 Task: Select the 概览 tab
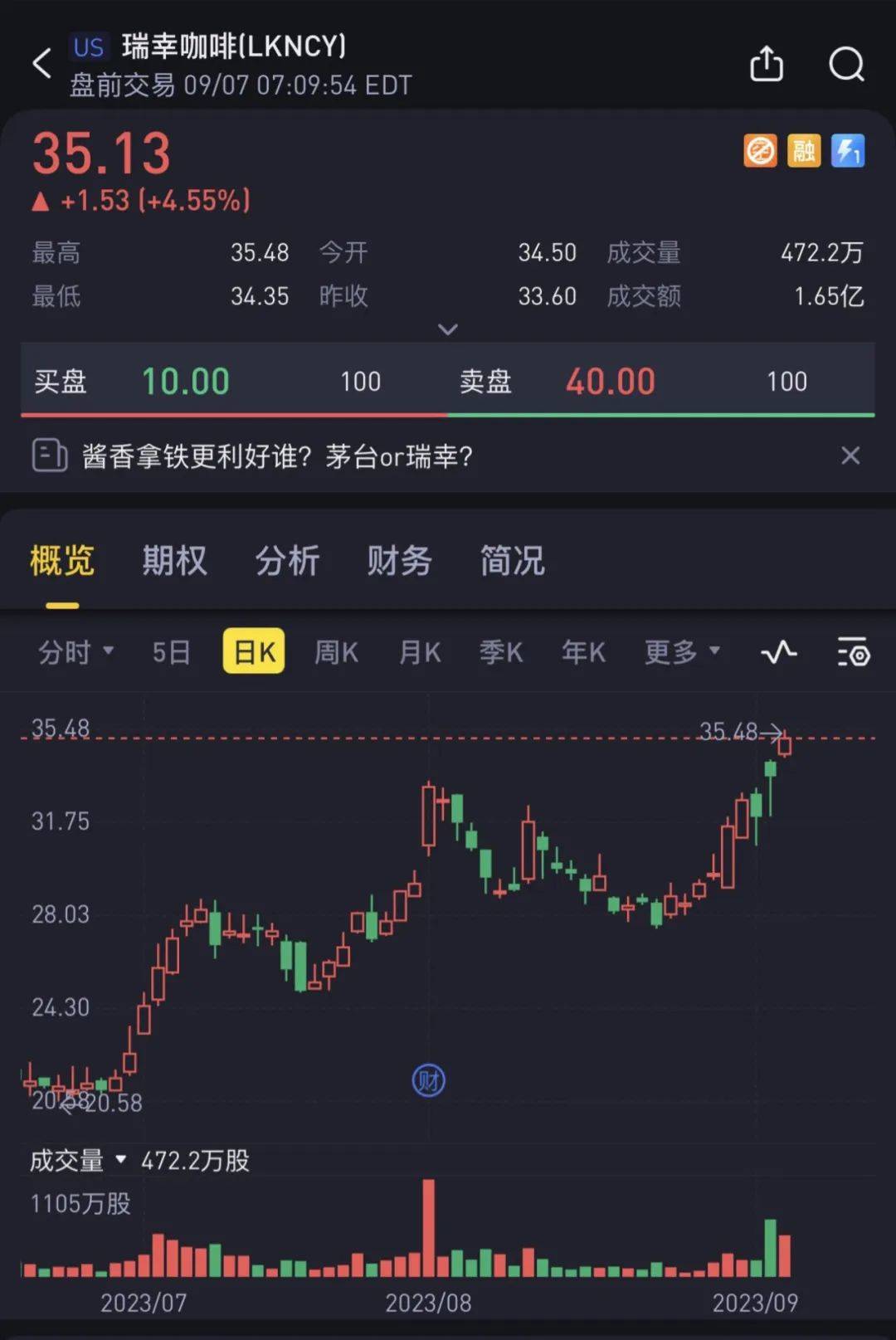tap(62, 561)
